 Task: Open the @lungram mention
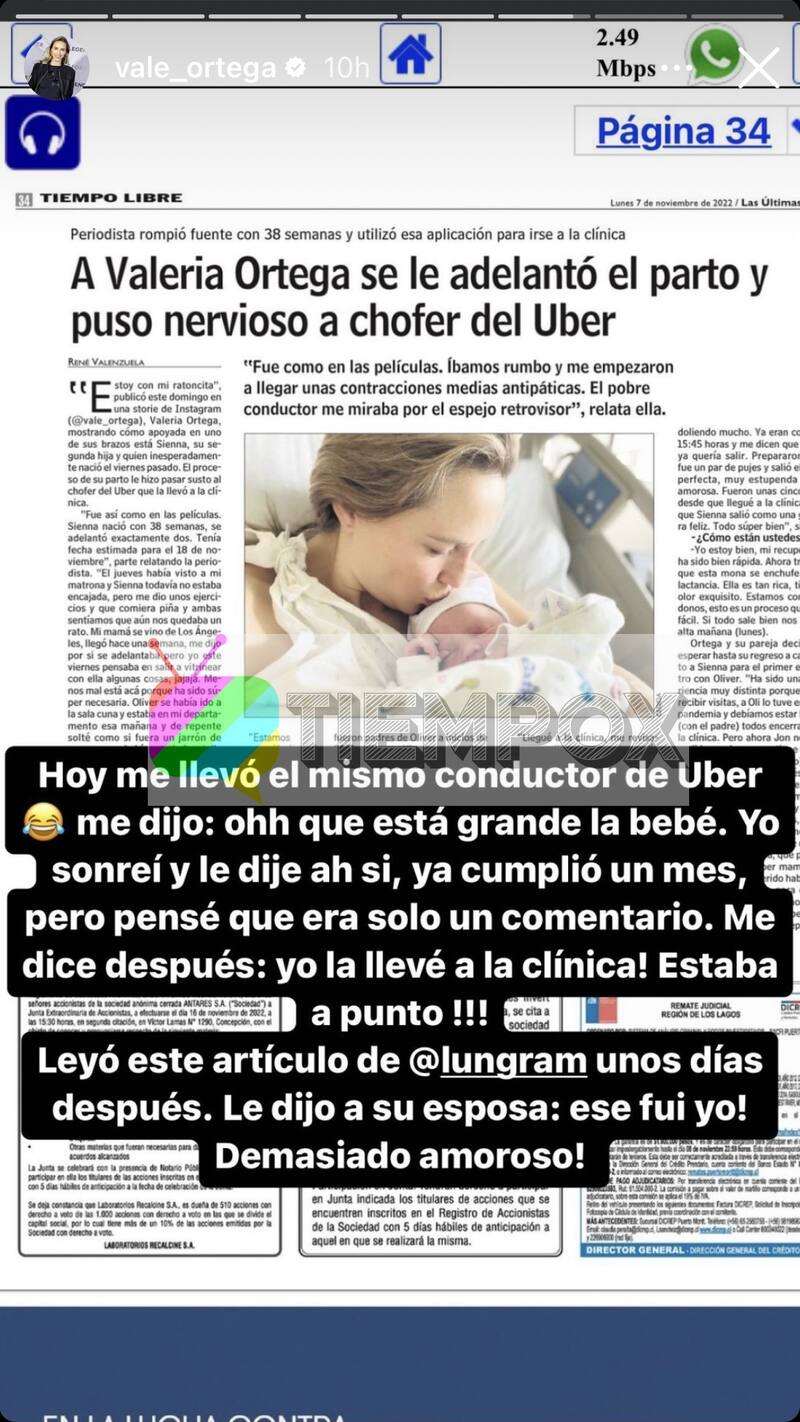[x=513, y=1060]
